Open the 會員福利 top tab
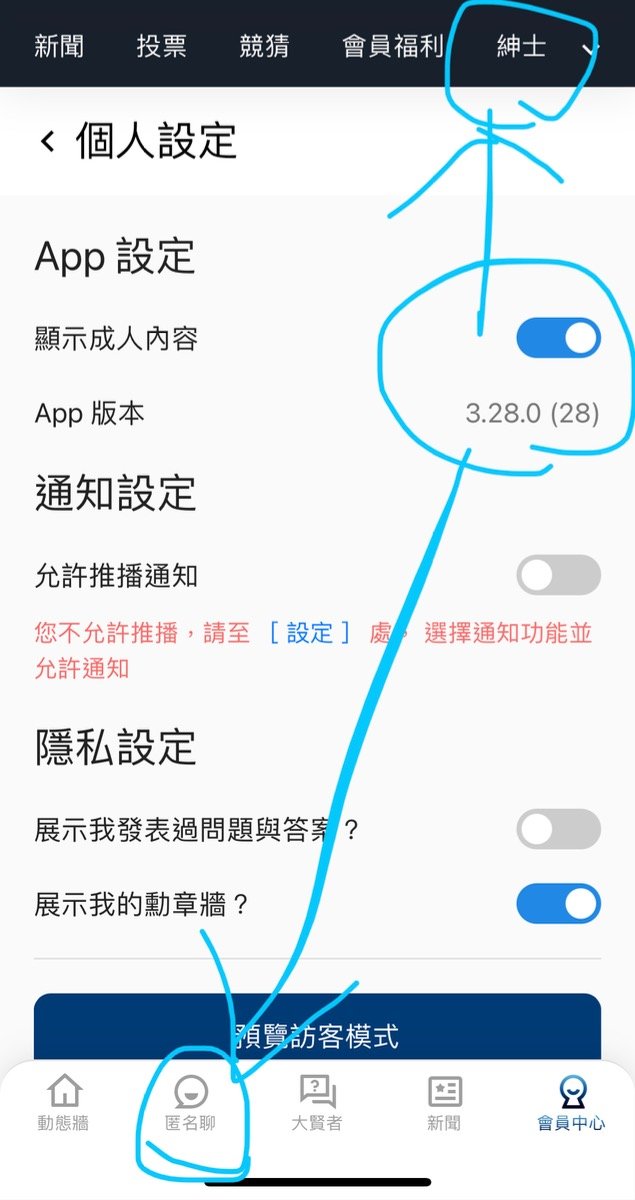The height and width of the screenshot is (1200, 635). click(x=392, y=46)
